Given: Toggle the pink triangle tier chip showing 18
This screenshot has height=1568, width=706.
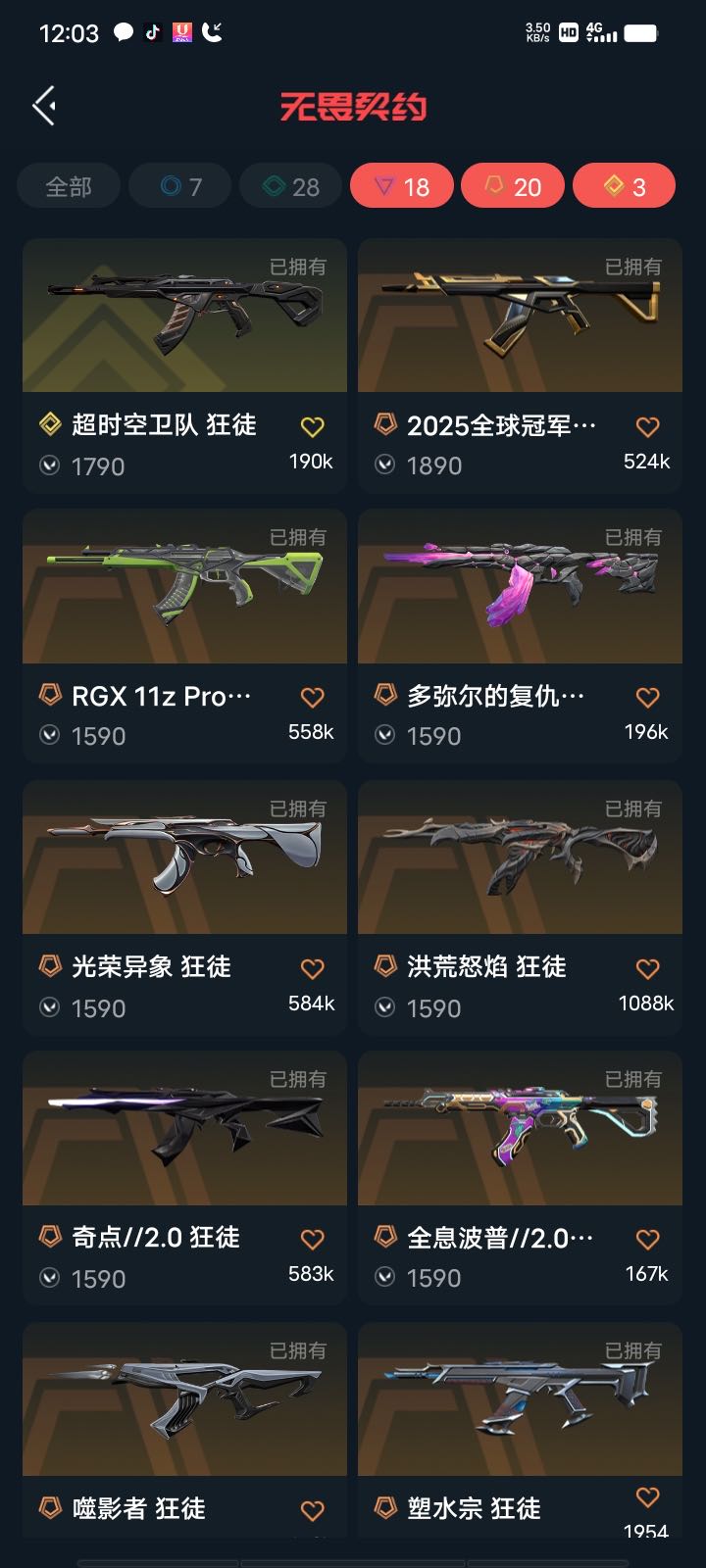Looking at the screenshot, I should point(402,186).
